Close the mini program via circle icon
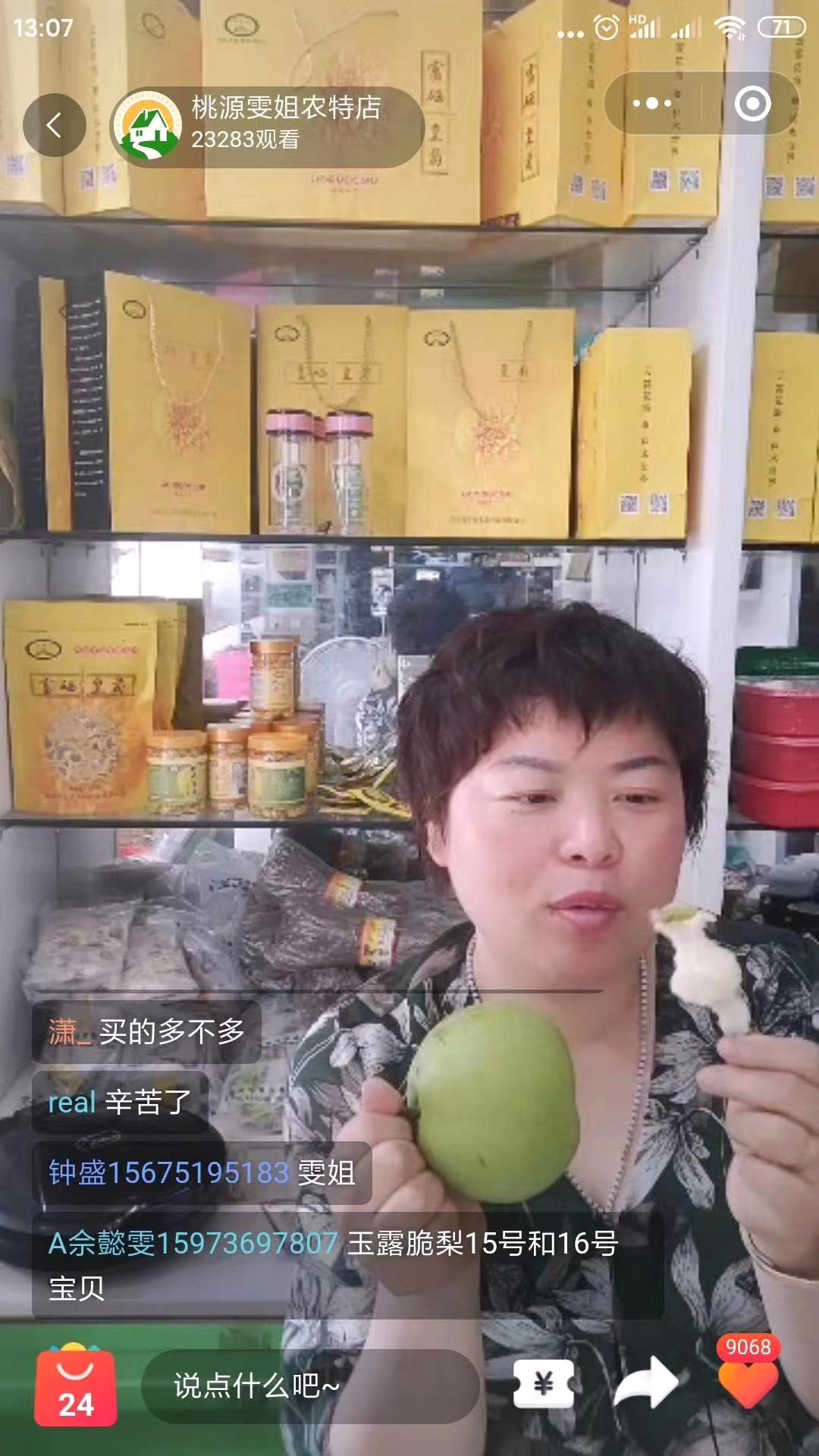The width and height of the screenshot is (819, 1456). pos(752,104)
